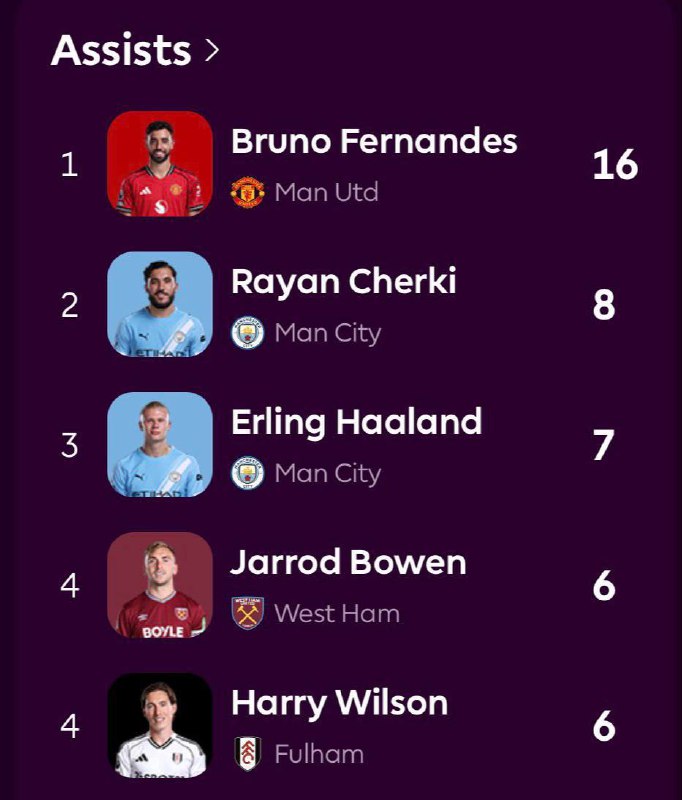This screenshot has width=682, height=800.
Task: View Harry Wilson's player profile
Action: point(339,703)
